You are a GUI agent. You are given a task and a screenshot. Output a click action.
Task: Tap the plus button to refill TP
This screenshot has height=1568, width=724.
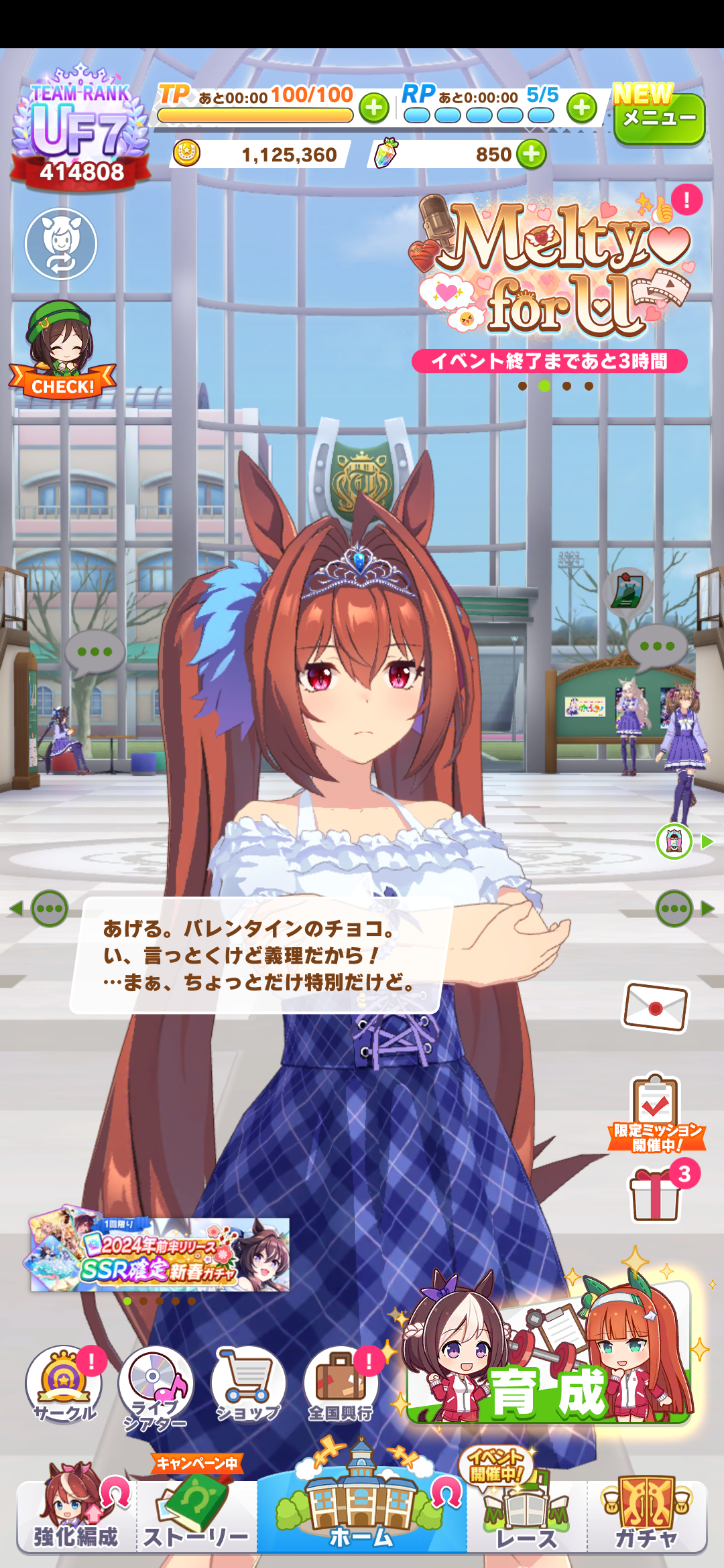pyautogui.click(x=374, y=108)
